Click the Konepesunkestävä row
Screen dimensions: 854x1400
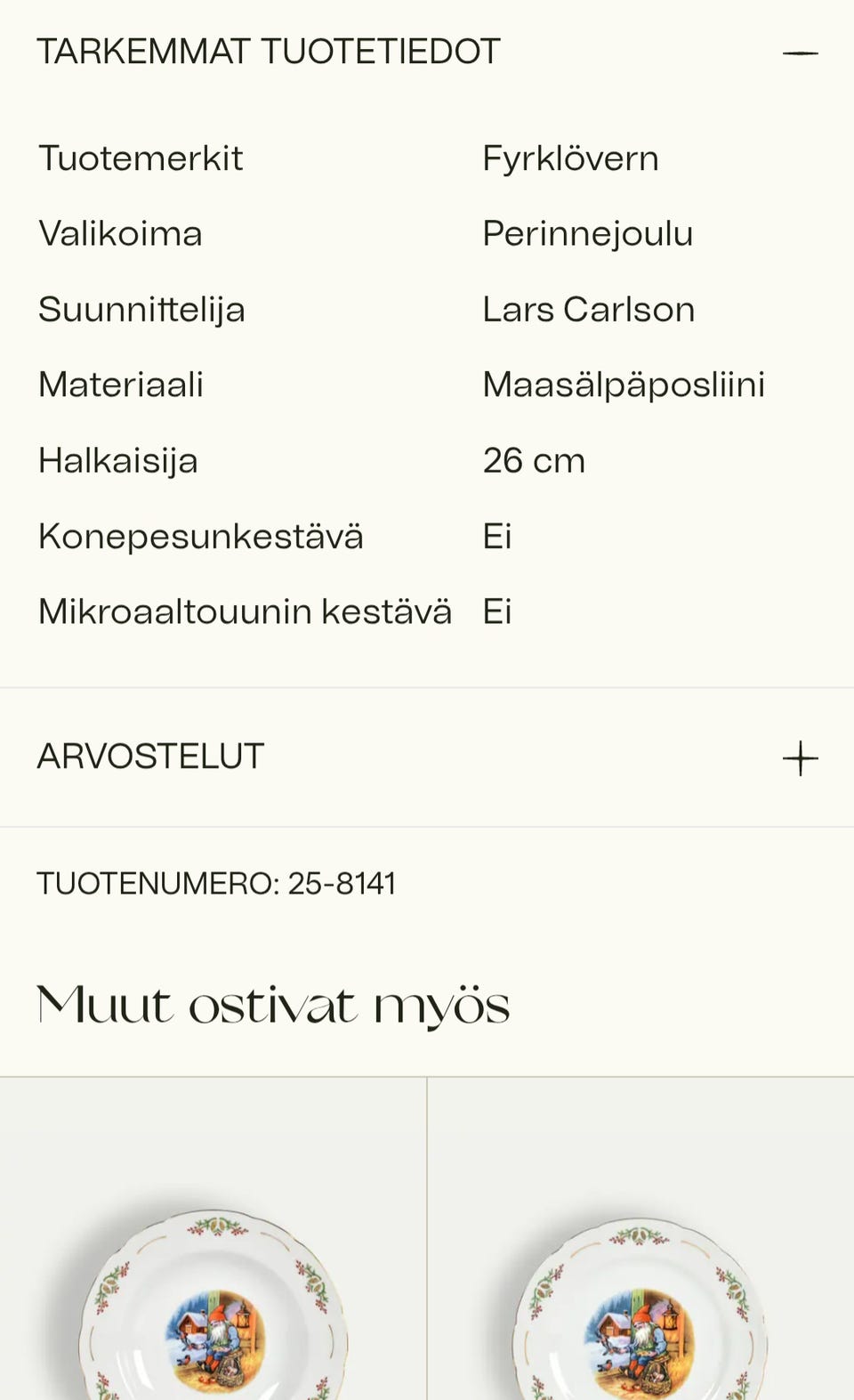(x=200, y=536)
